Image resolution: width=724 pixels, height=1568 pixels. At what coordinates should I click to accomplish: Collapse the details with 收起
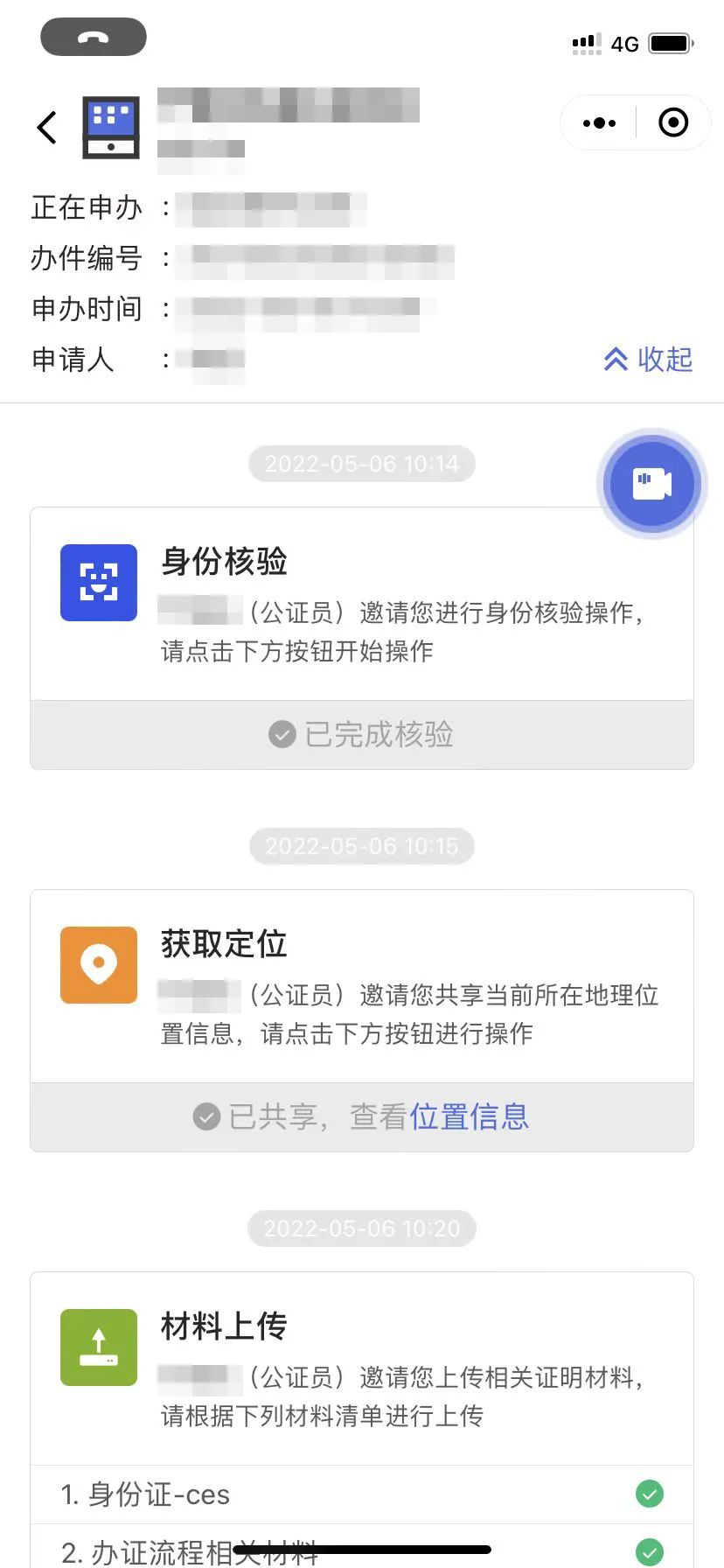tap(648, 359)
